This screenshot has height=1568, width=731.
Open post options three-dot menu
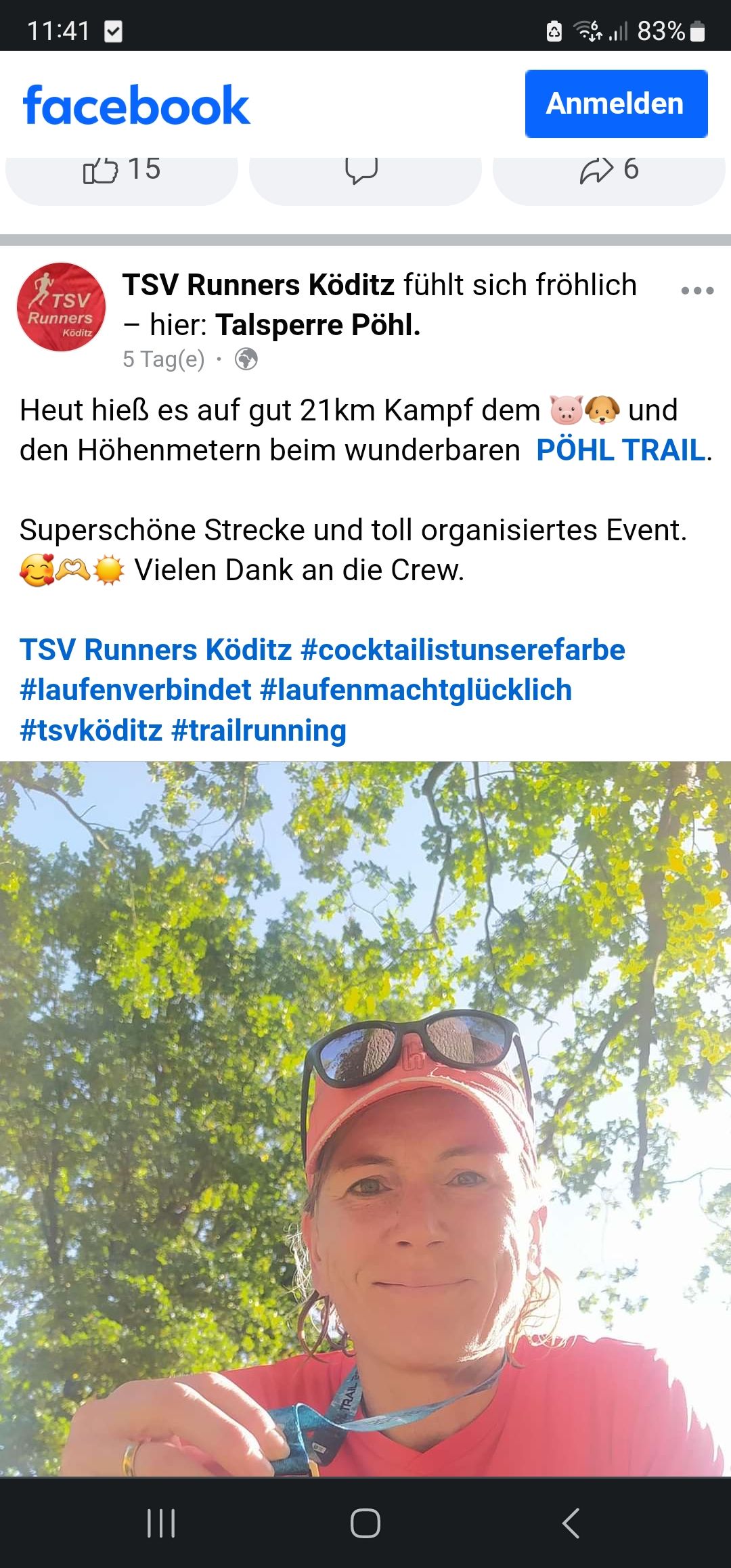(x=696, y=290)
